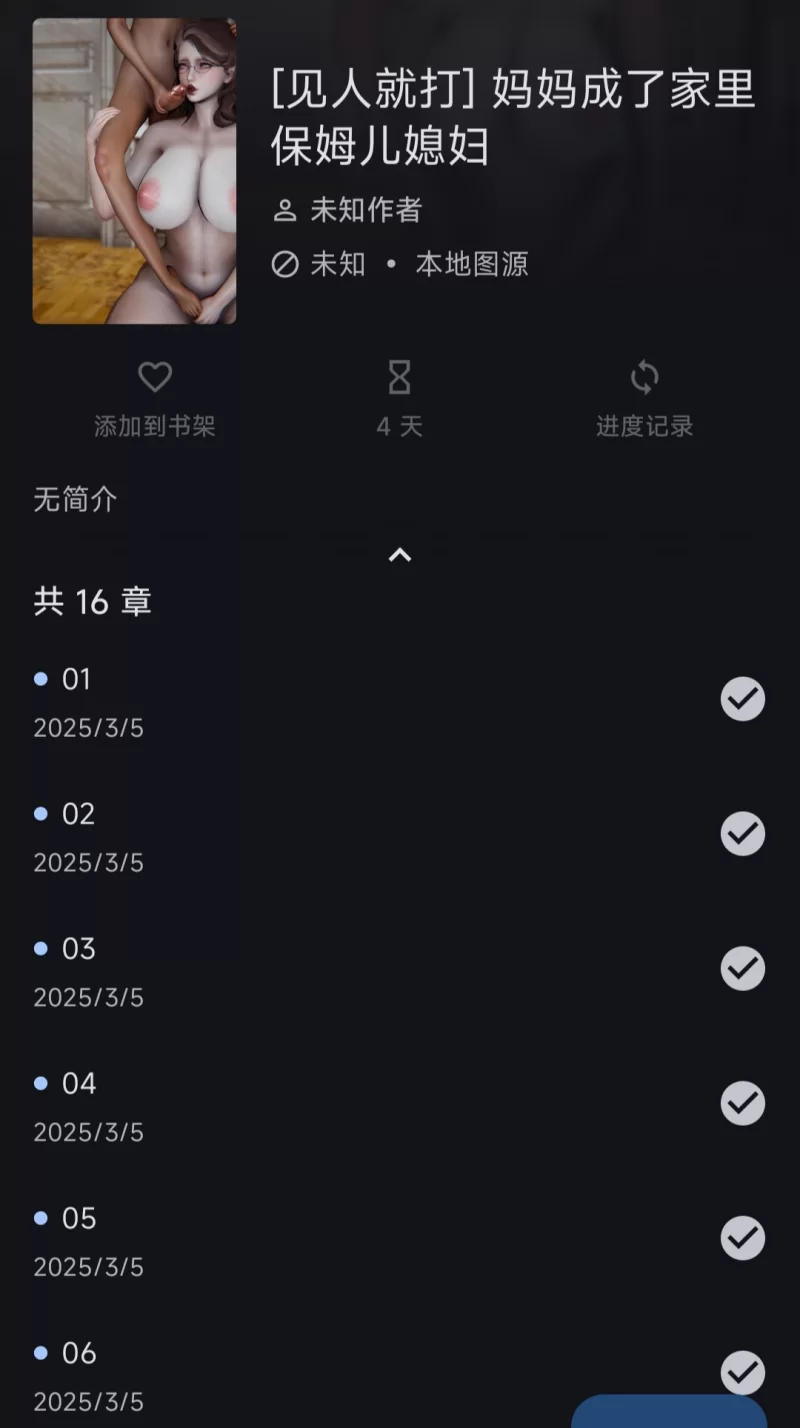View the cover image in full
800x1428 pixels.
pyautogui.click(x=134, y=171)
